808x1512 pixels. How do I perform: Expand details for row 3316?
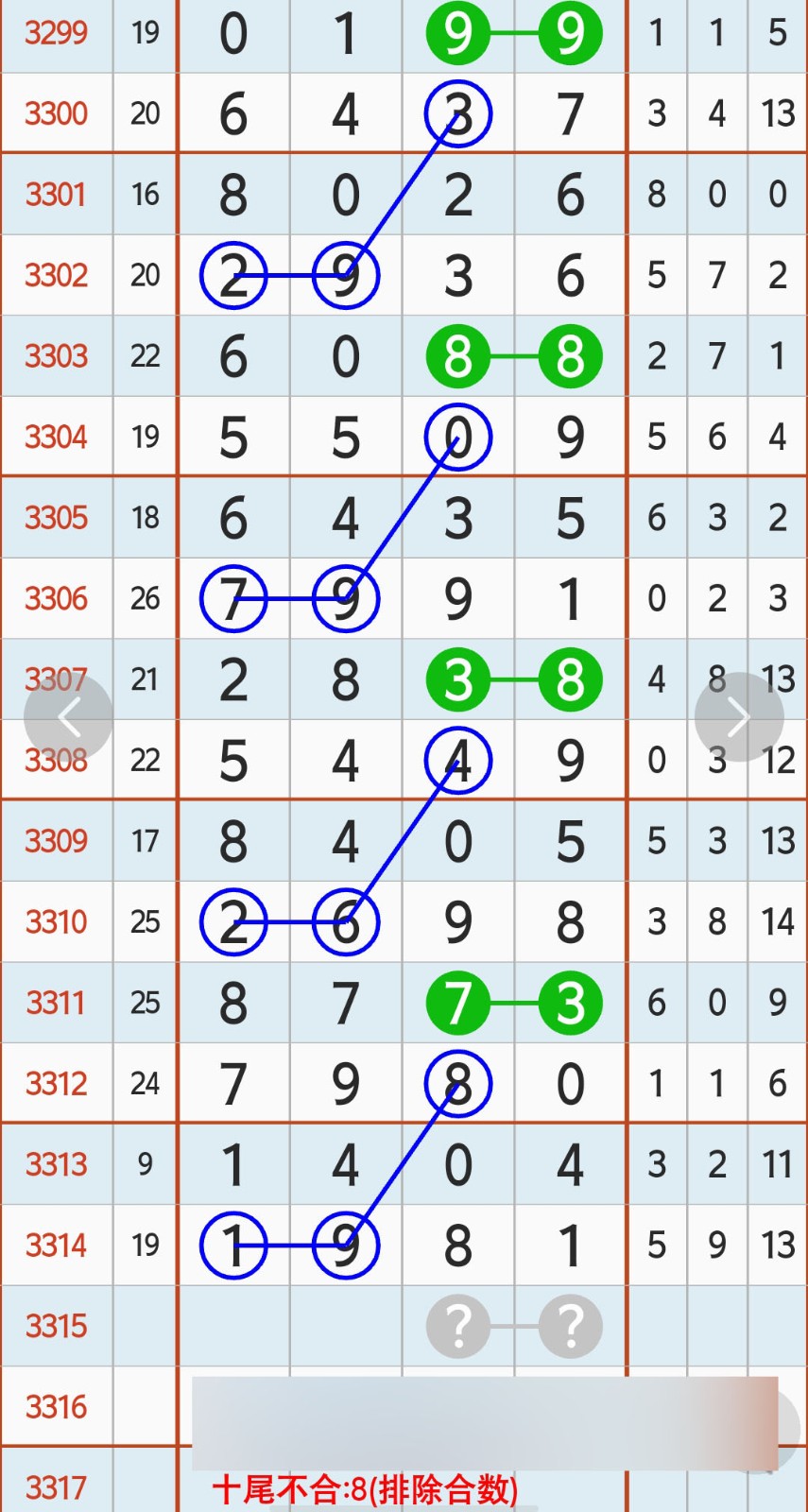click(56, 1407)
